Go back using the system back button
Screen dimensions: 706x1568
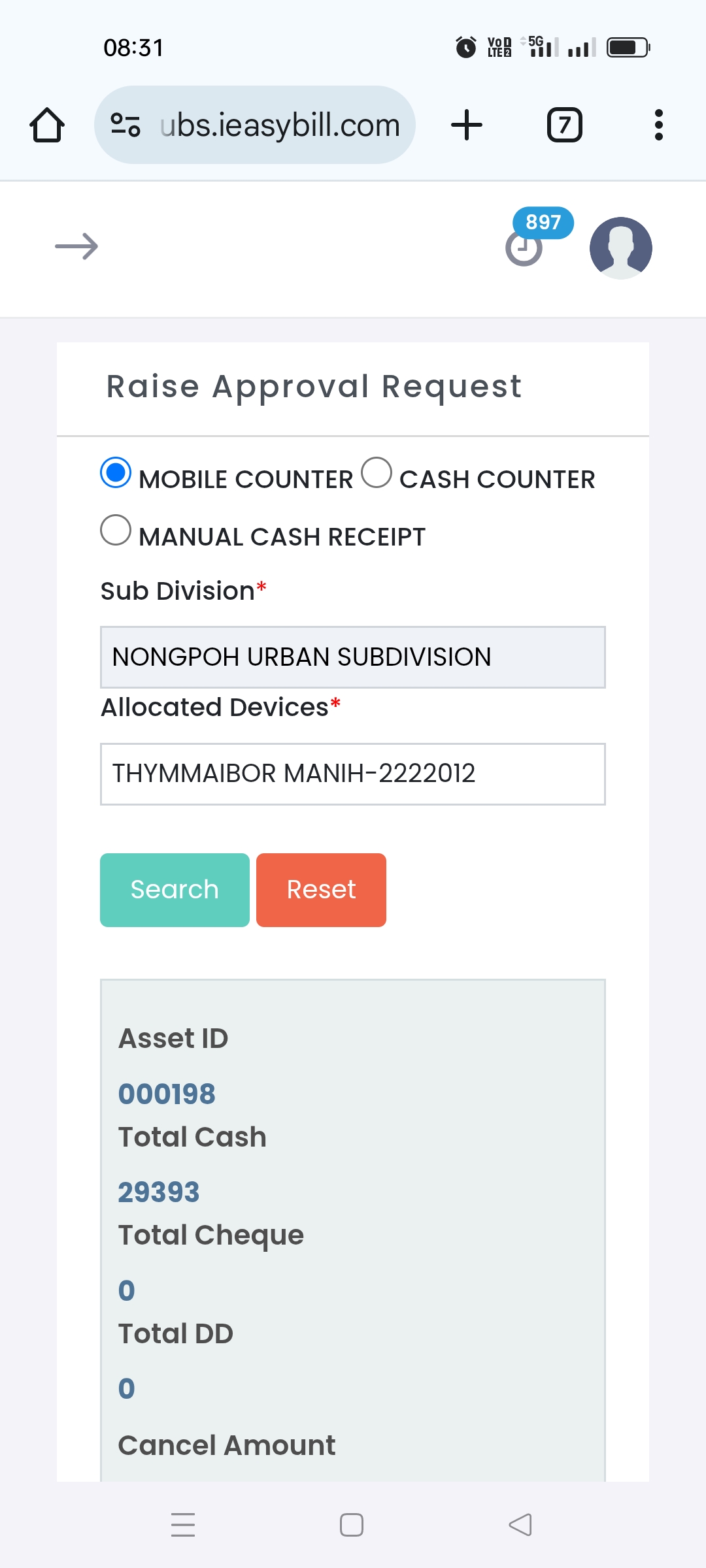pos(520,1525)
